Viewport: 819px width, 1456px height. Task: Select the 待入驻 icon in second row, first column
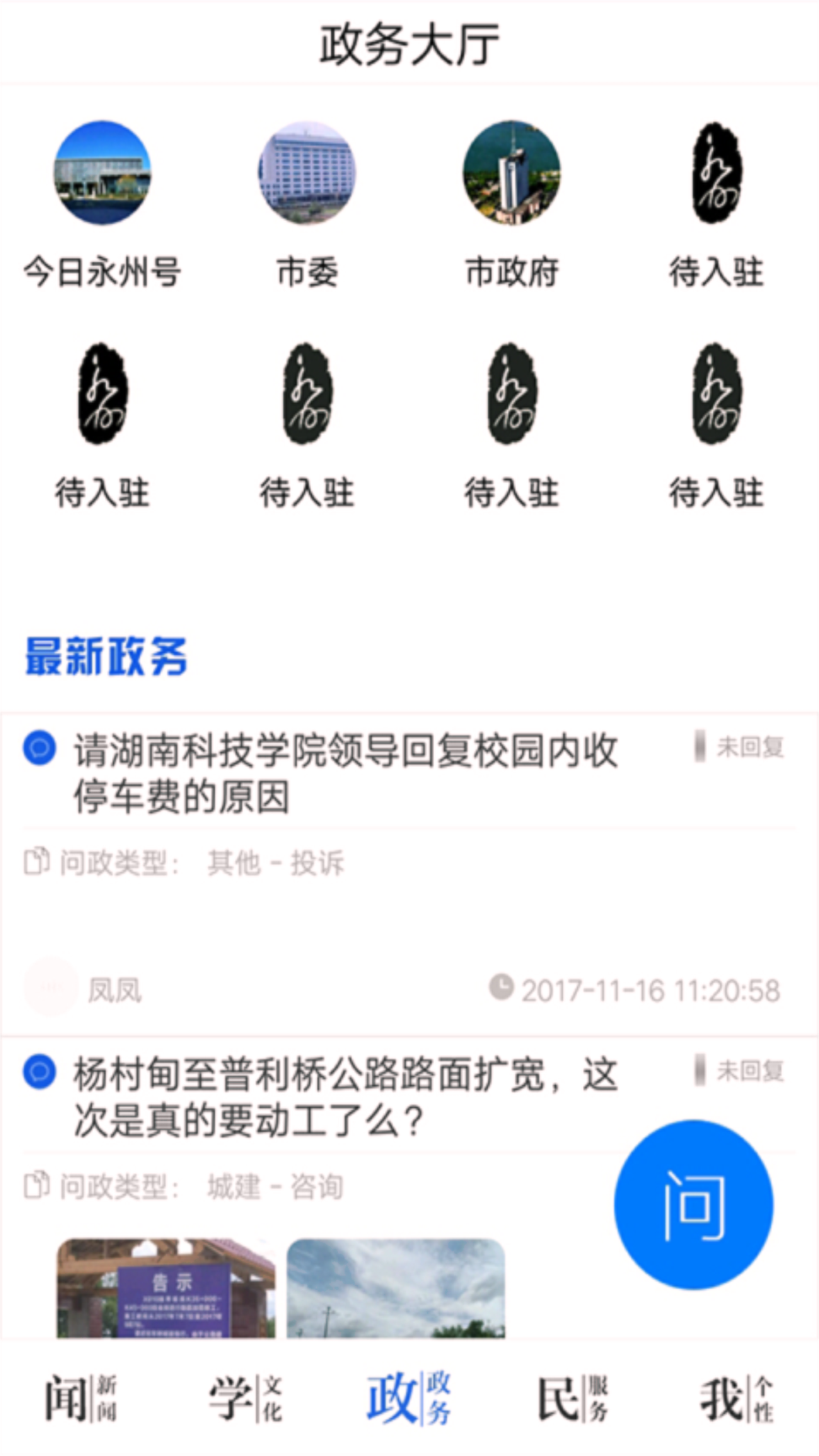[102, 396]
